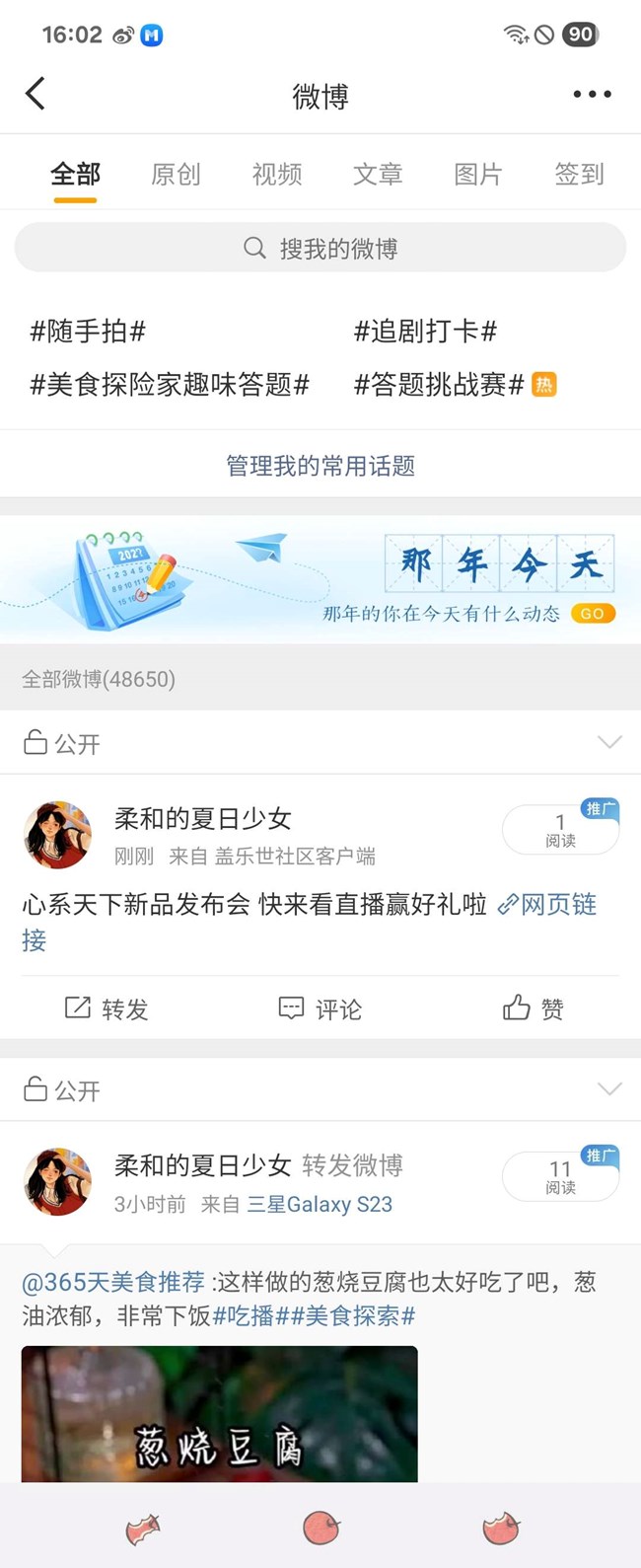Select the 文章 tab

(378, 175)
